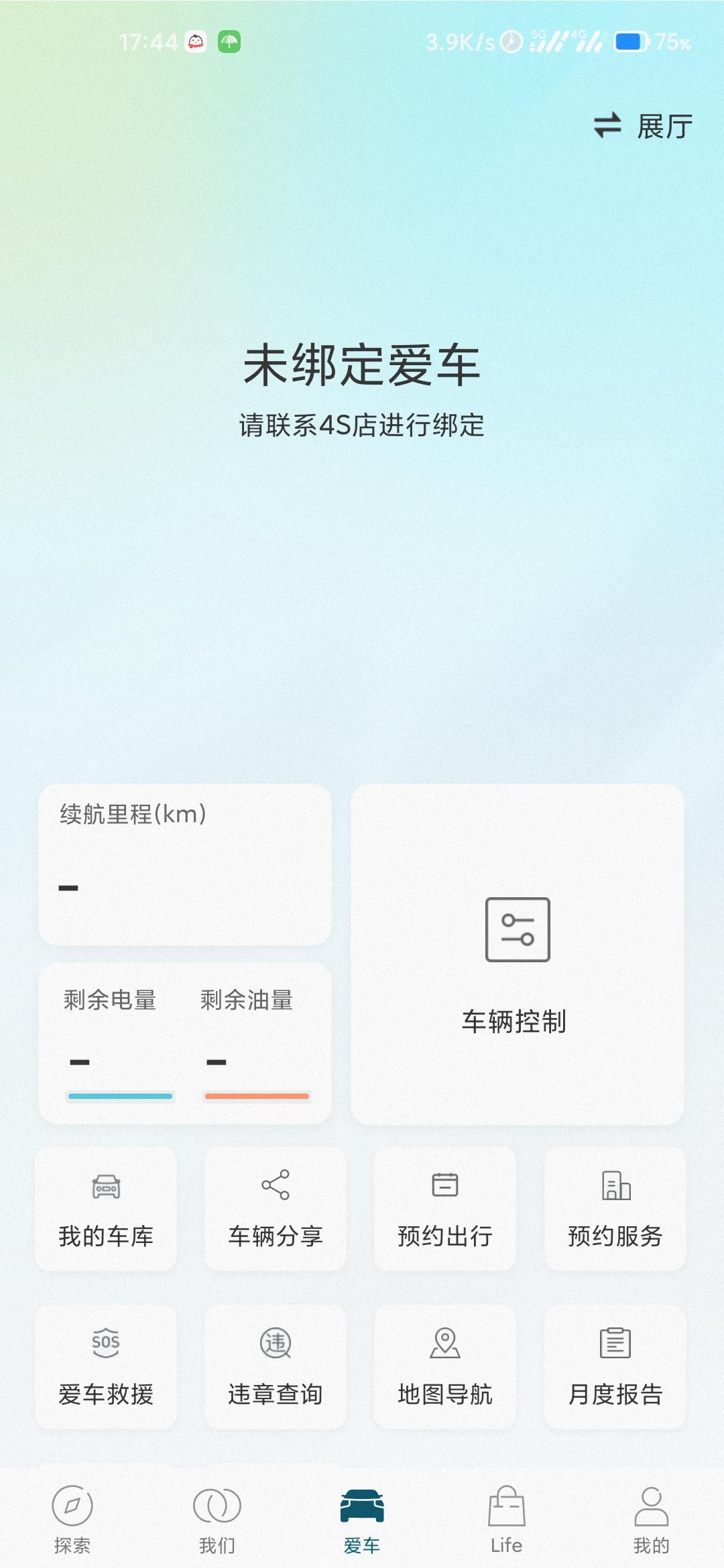Select the 爱车 car tab
This screenshot has height=1568, width=724.
click(361, 1521)
